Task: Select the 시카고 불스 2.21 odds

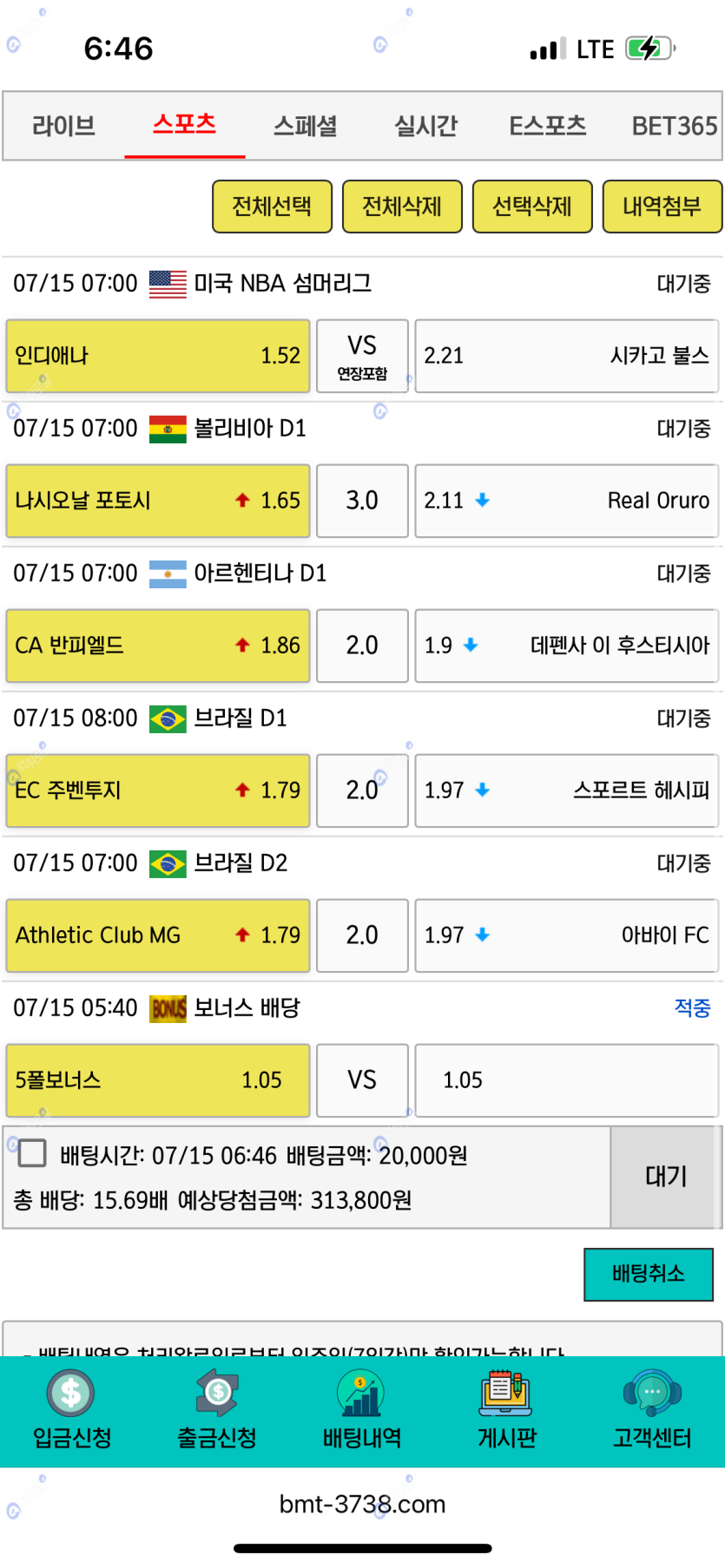Action: (566, 356)
